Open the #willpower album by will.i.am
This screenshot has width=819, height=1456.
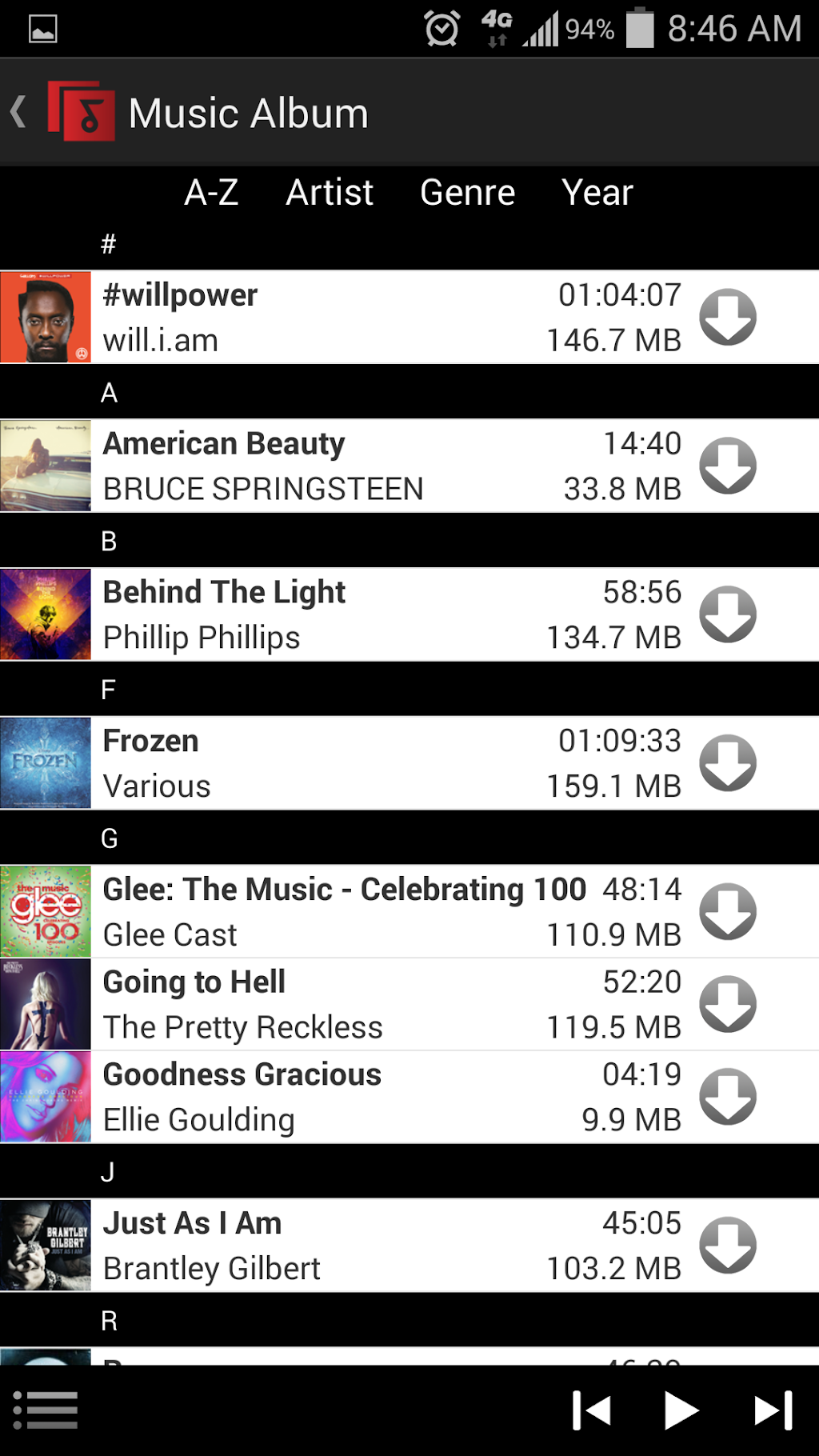(320, 318)
